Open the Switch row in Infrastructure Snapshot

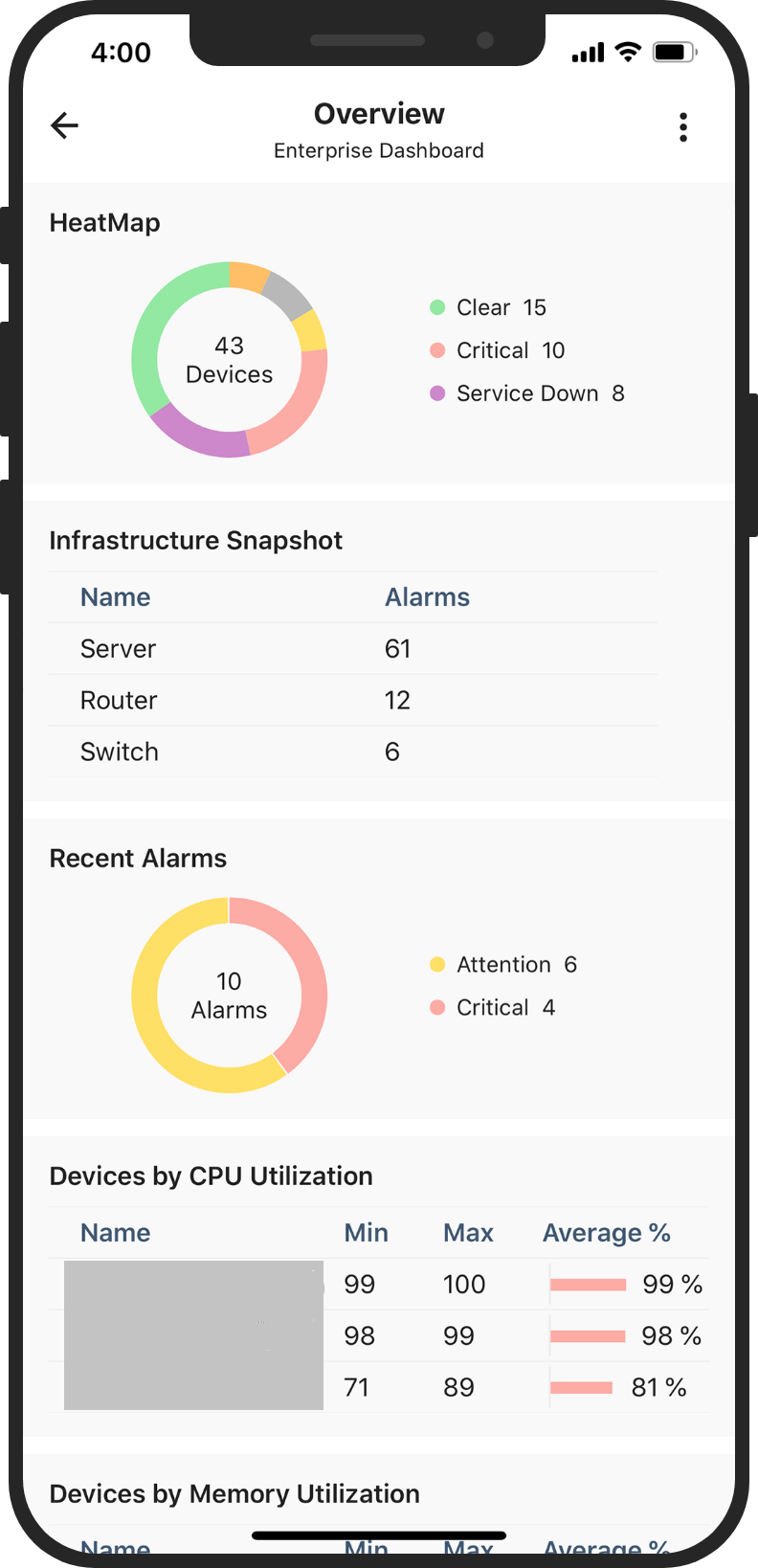tap(353, 752)
